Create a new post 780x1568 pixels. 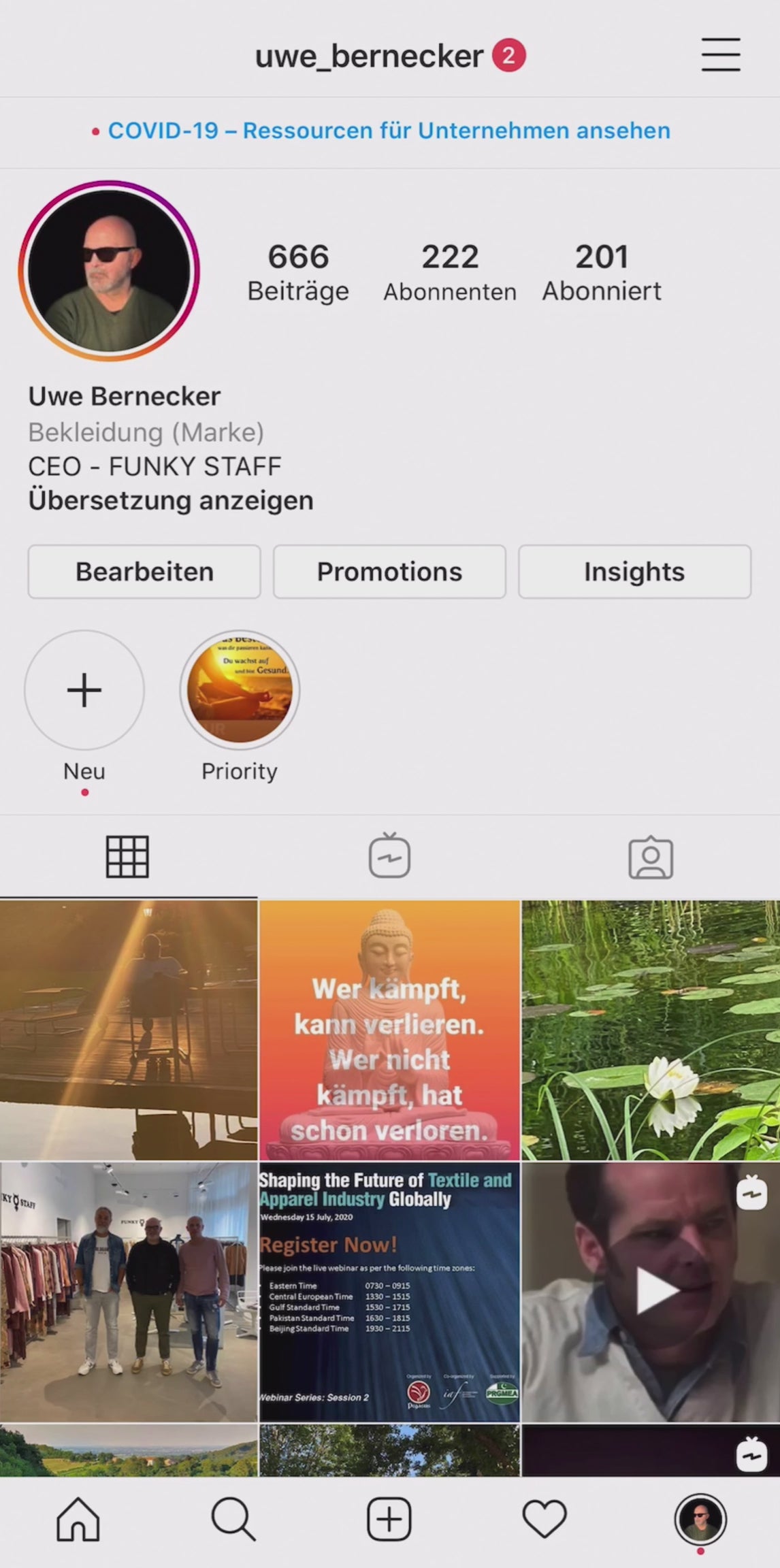coord(389,1519)
